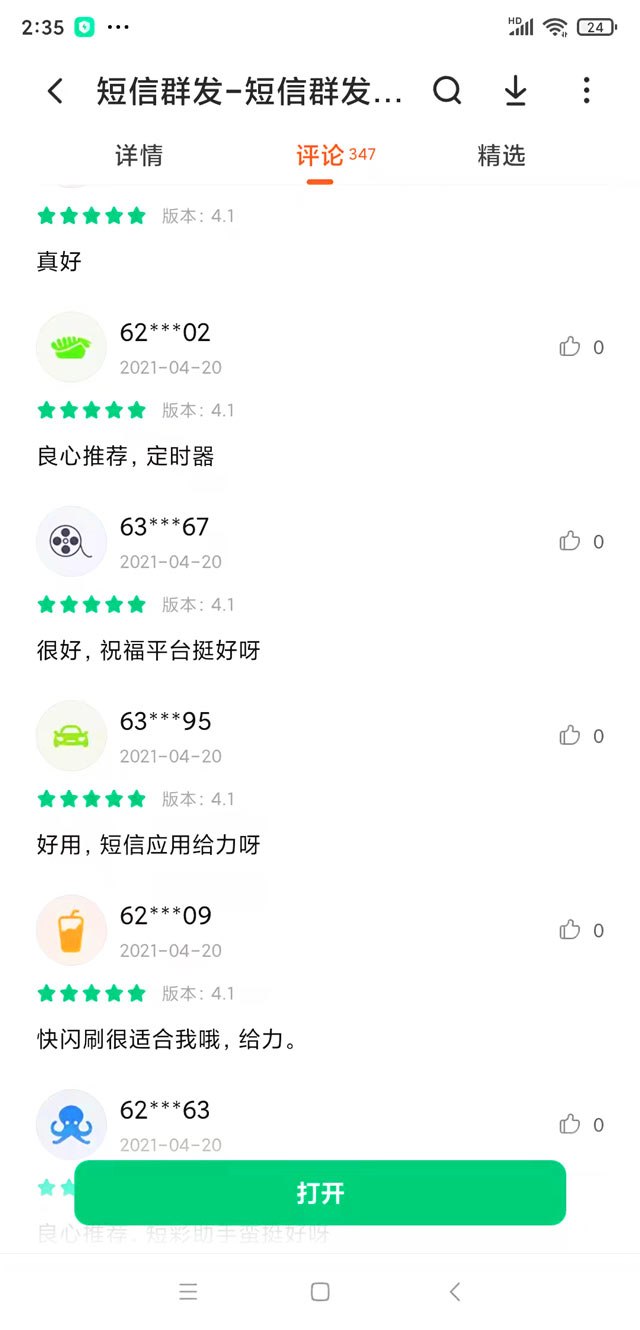Switch to the 详情 tab
The width and height of the screenshot is (640, 1330).
point(139,156)
